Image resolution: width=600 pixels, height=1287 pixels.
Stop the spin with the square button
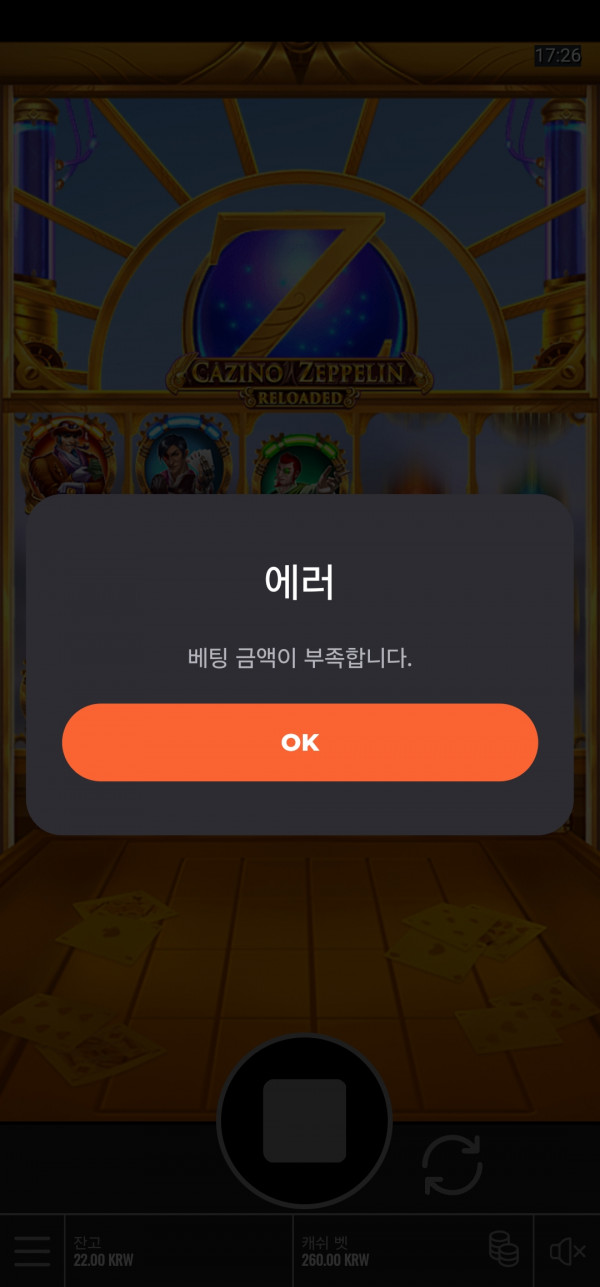coord(304,1120)
